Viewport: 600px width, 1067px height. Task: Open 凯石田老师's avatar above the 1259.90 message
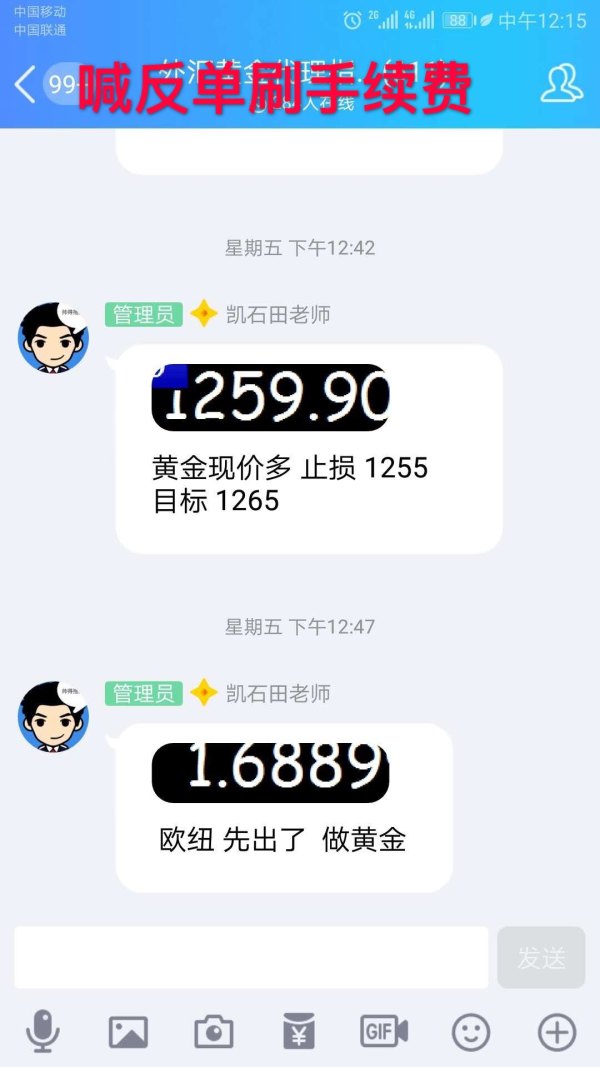pyautogui.click(x=54, y=338)
